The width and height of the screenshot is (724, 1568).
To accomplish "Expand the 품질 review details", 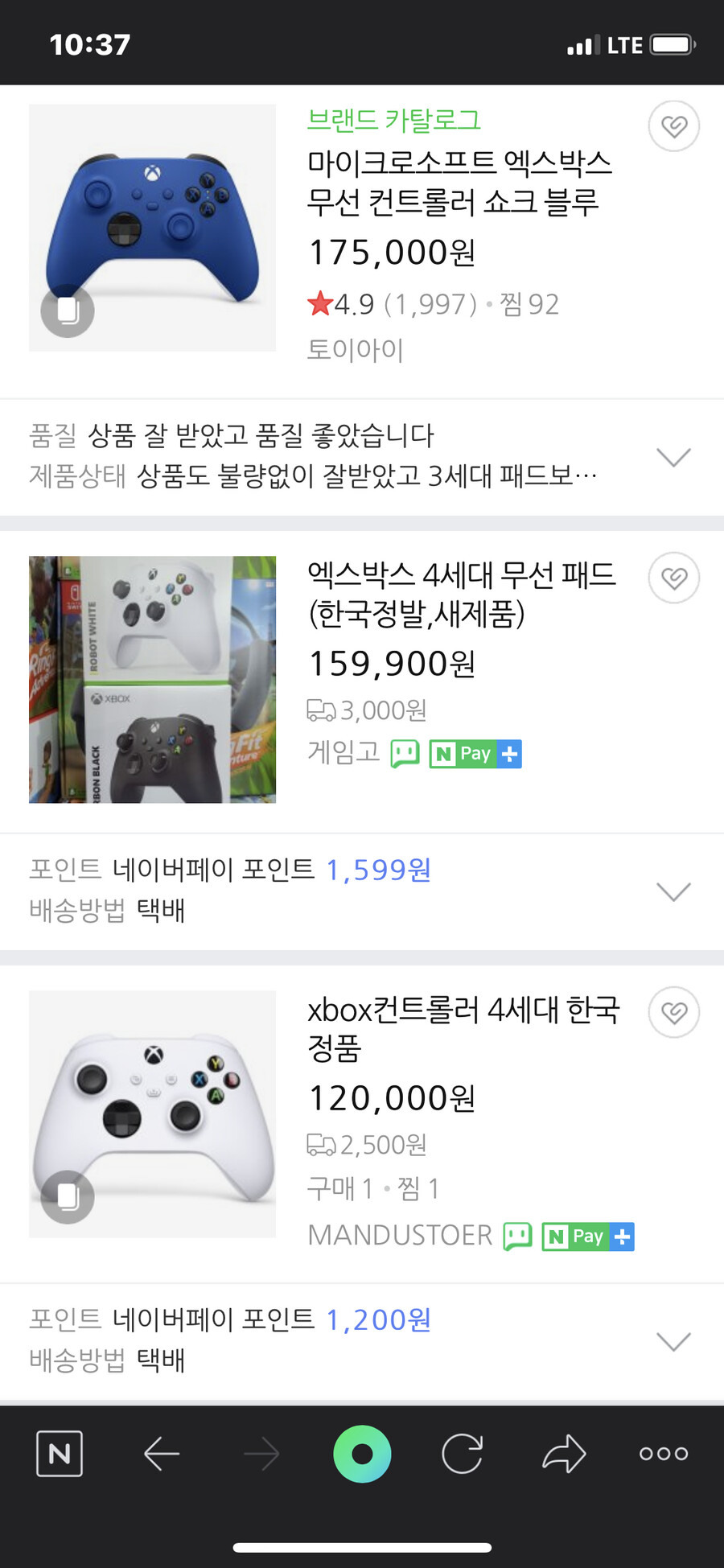I will coord(674,457).
